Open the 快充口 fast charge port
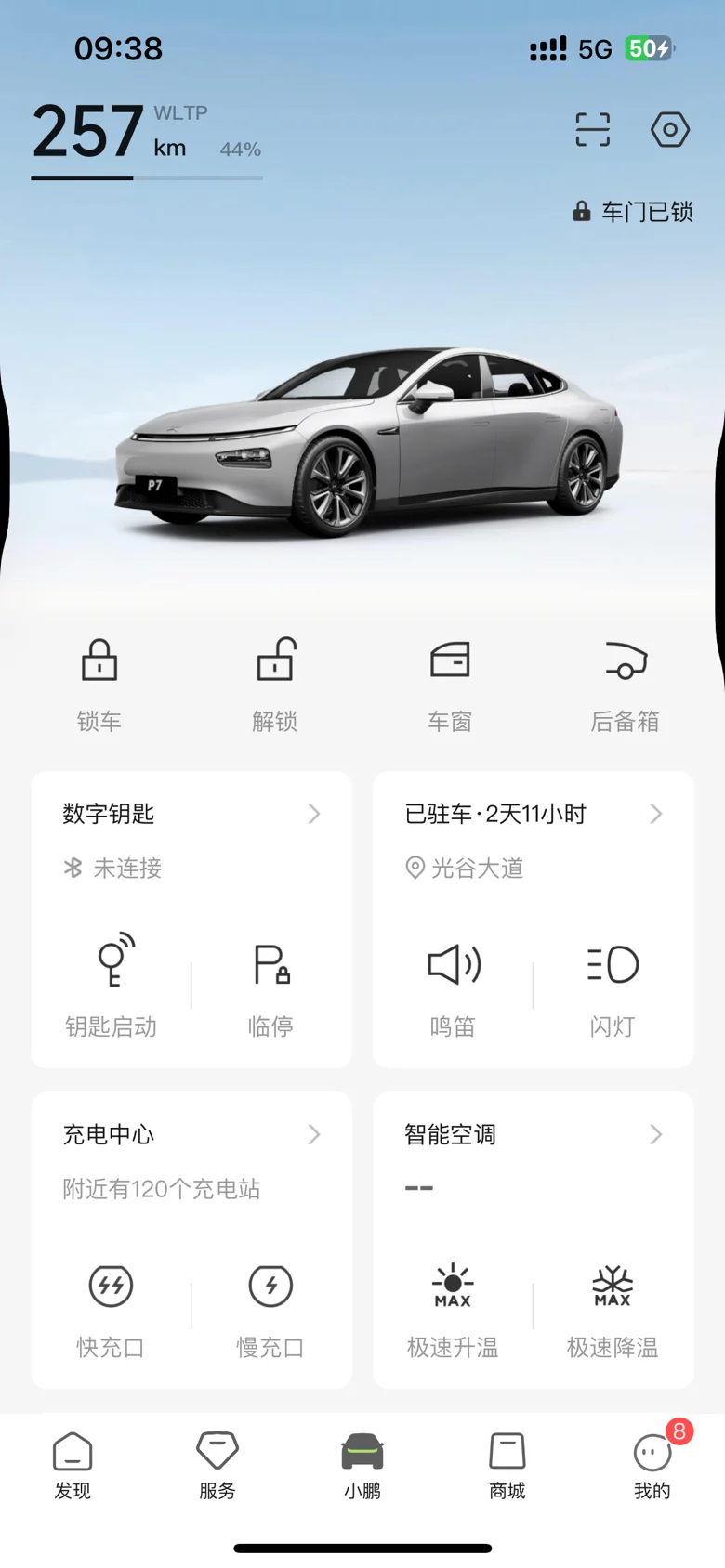725x1568 pixels. pyautogui.click(x=112, y=1307)
